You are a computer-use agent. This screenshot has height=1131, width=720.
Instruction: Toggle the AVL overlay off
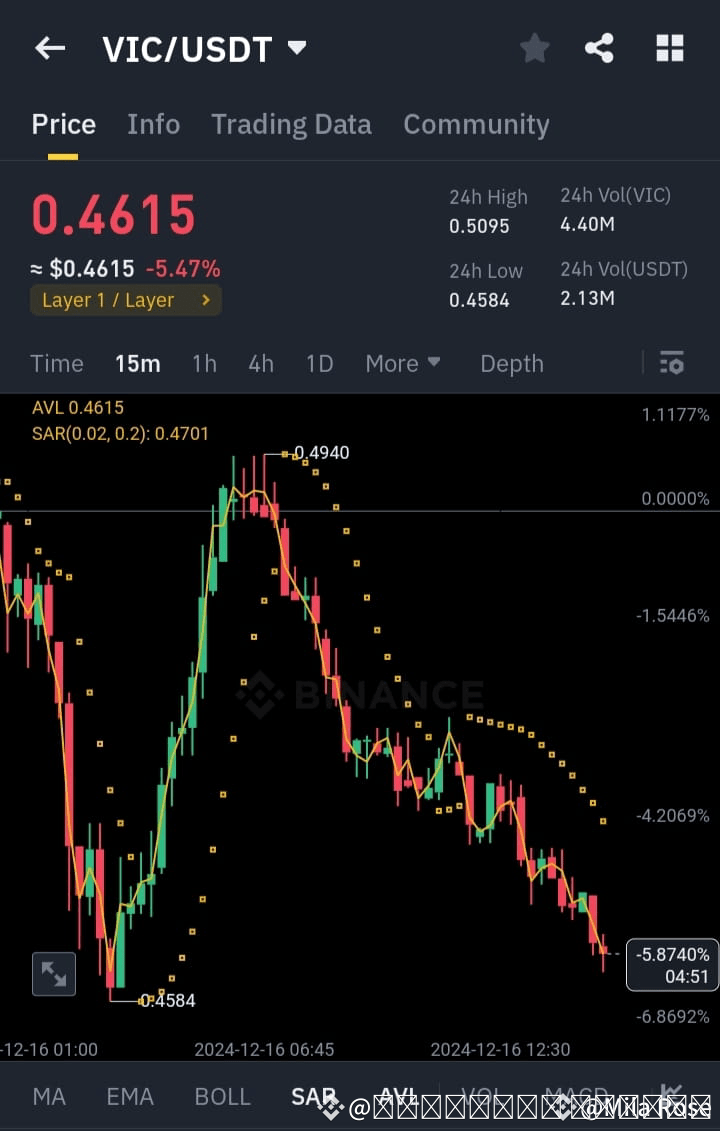point(398,1097)
